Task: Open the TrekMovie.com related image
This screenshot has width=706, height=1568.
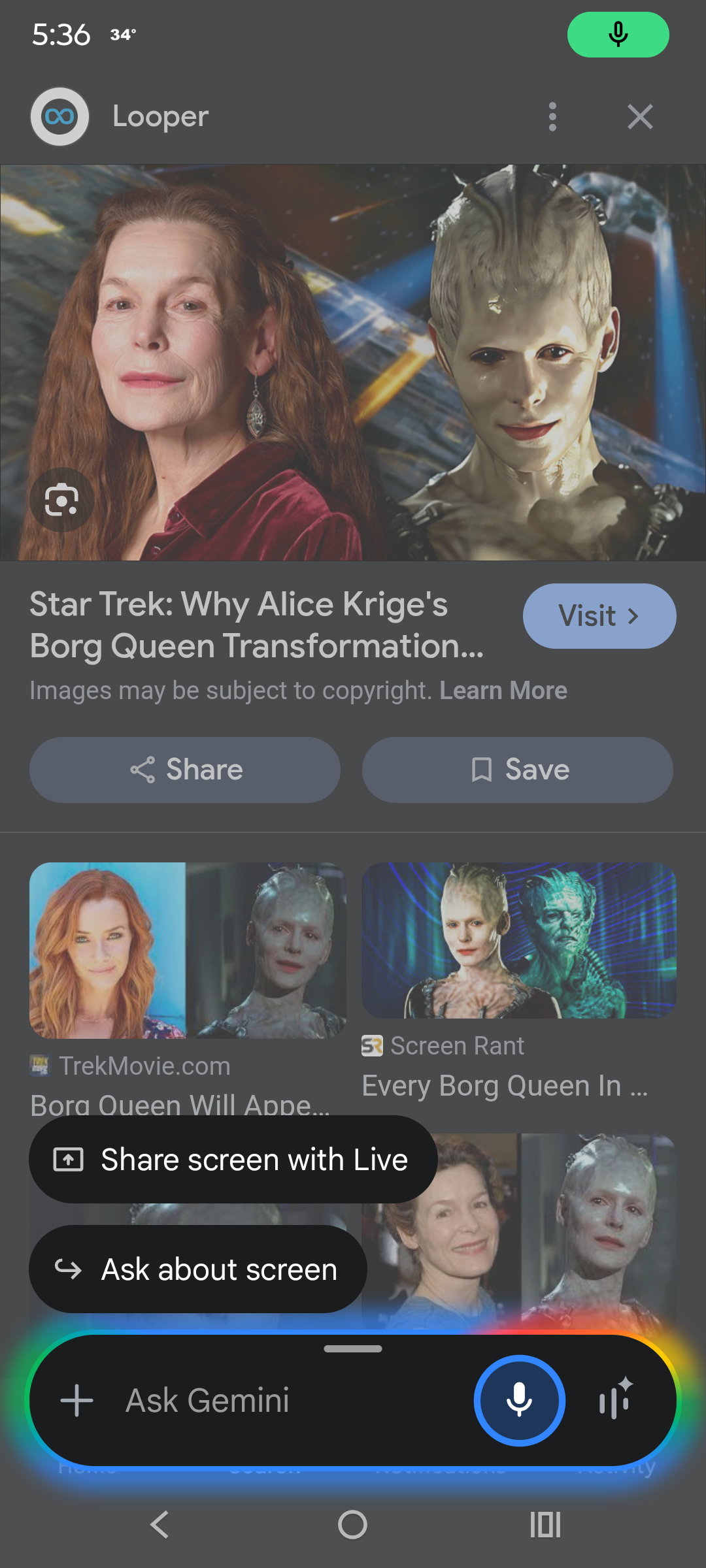Action: pos(188,951)
